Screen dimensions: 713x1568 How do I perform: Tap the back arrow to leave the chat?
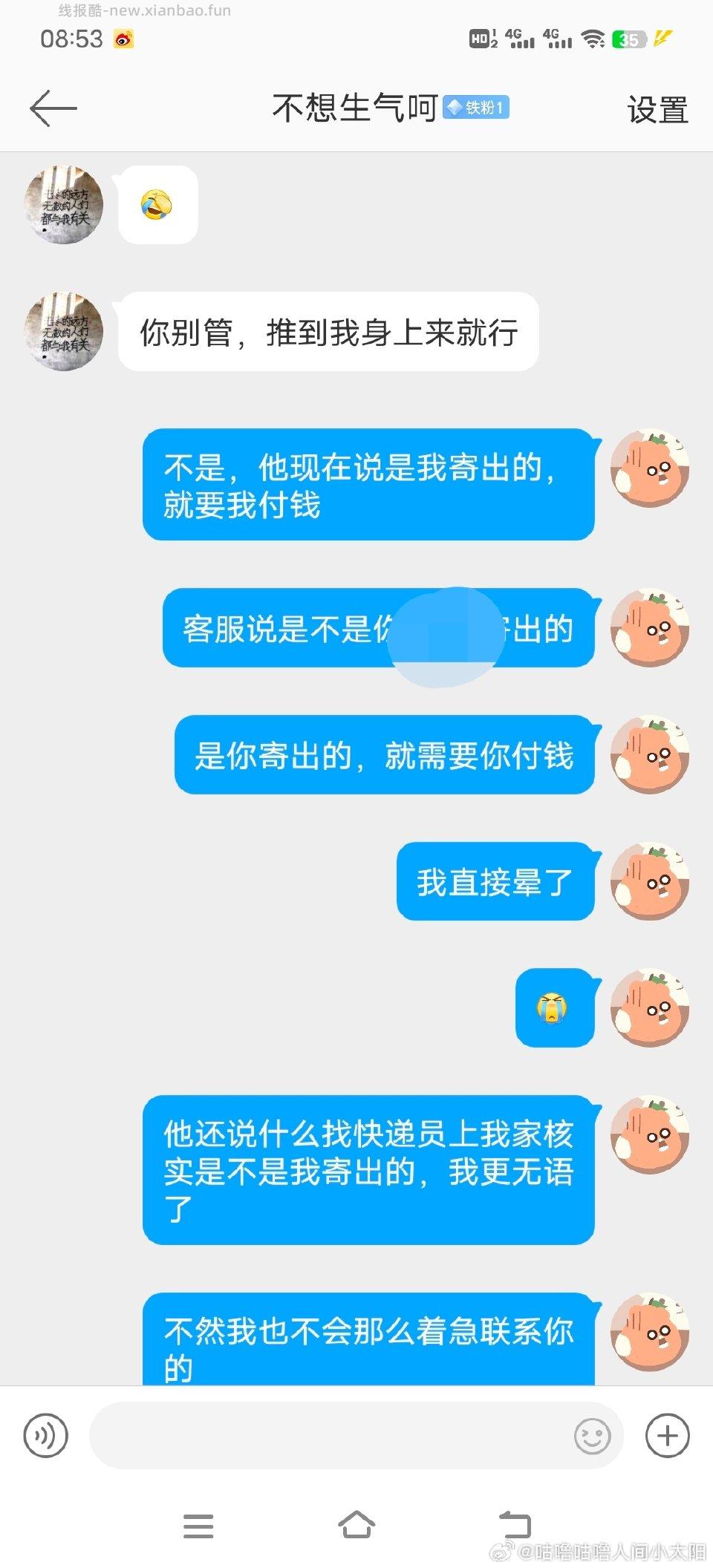coord(52,108)
